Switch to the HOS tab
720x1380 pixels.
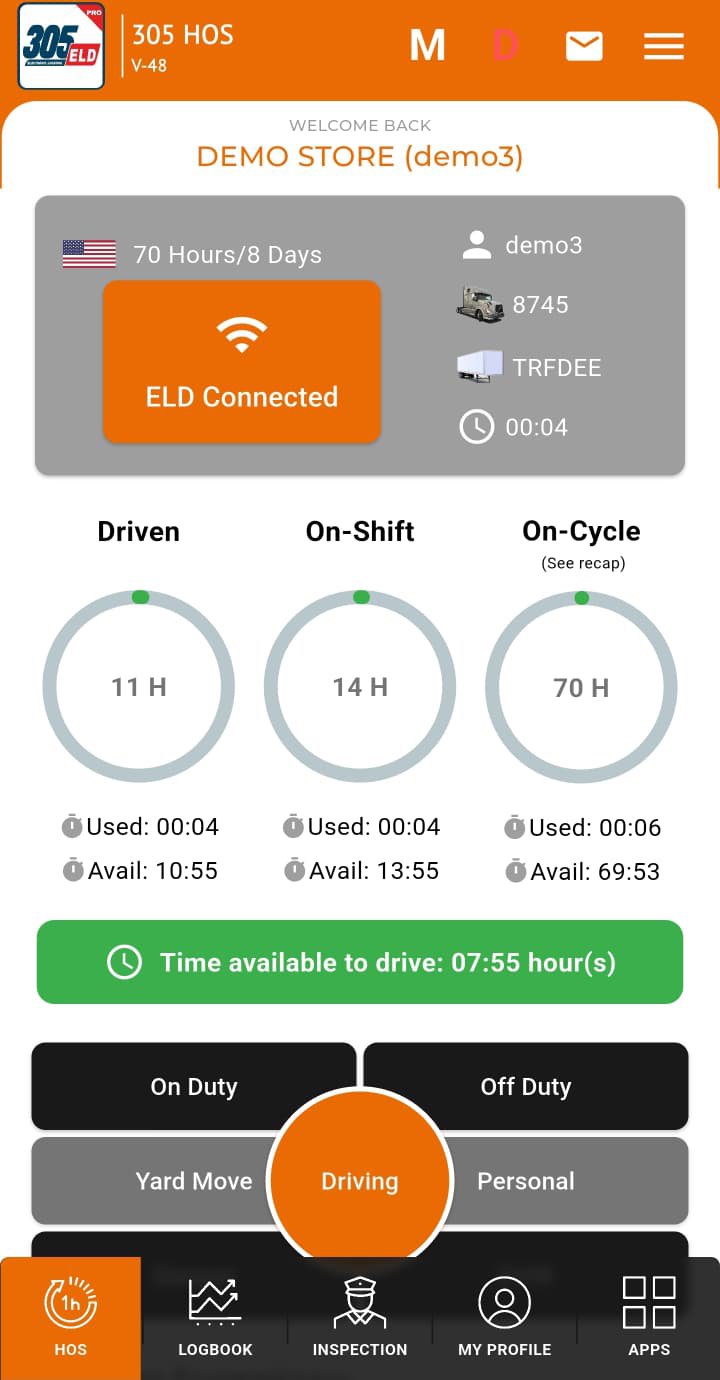click(71, 1318)
